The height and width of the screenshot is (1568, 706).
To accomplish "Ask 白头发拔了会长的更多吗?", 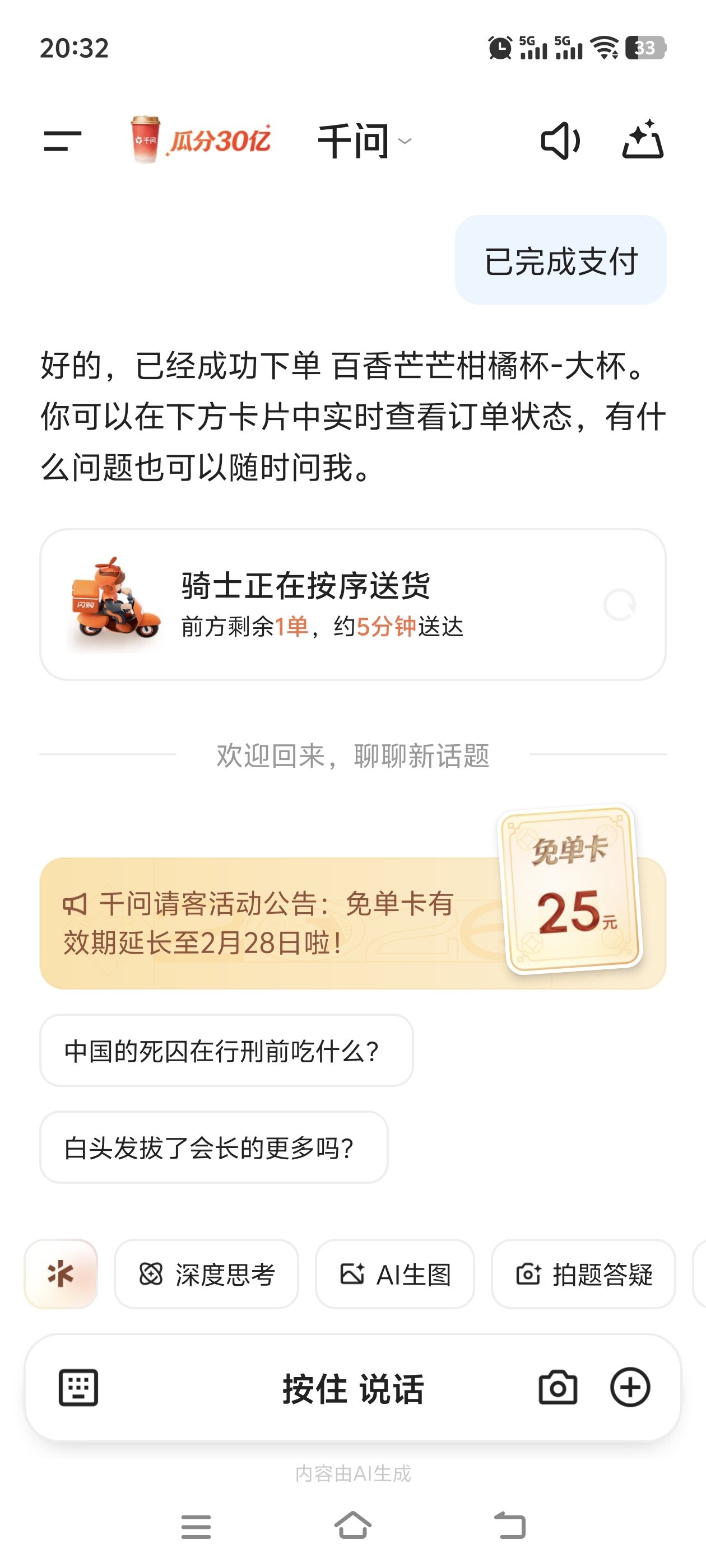I will click(x=213, y=1147).
